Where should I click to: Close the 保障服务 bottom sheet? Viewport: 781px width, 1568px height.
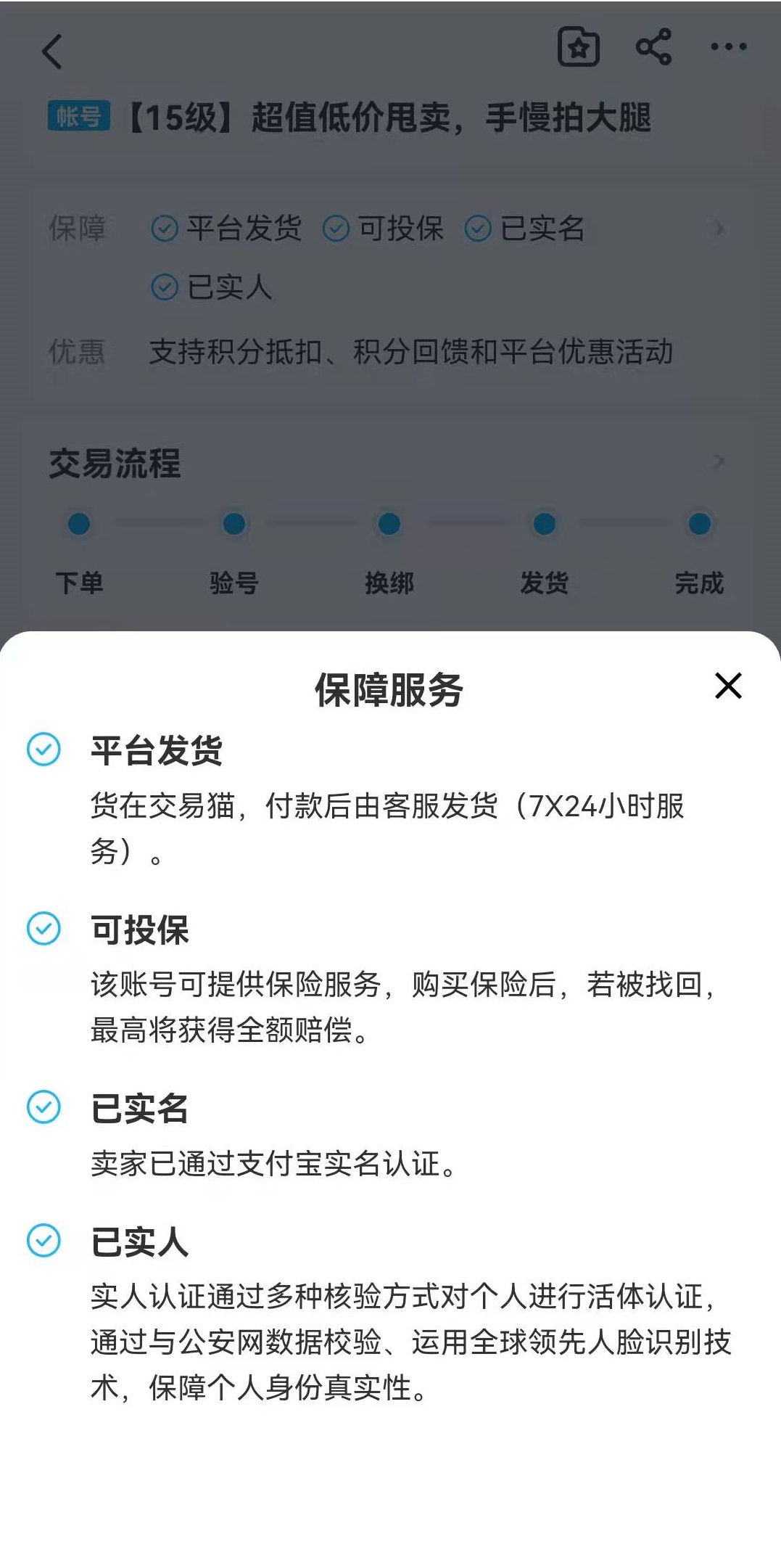tap(728, 686)
